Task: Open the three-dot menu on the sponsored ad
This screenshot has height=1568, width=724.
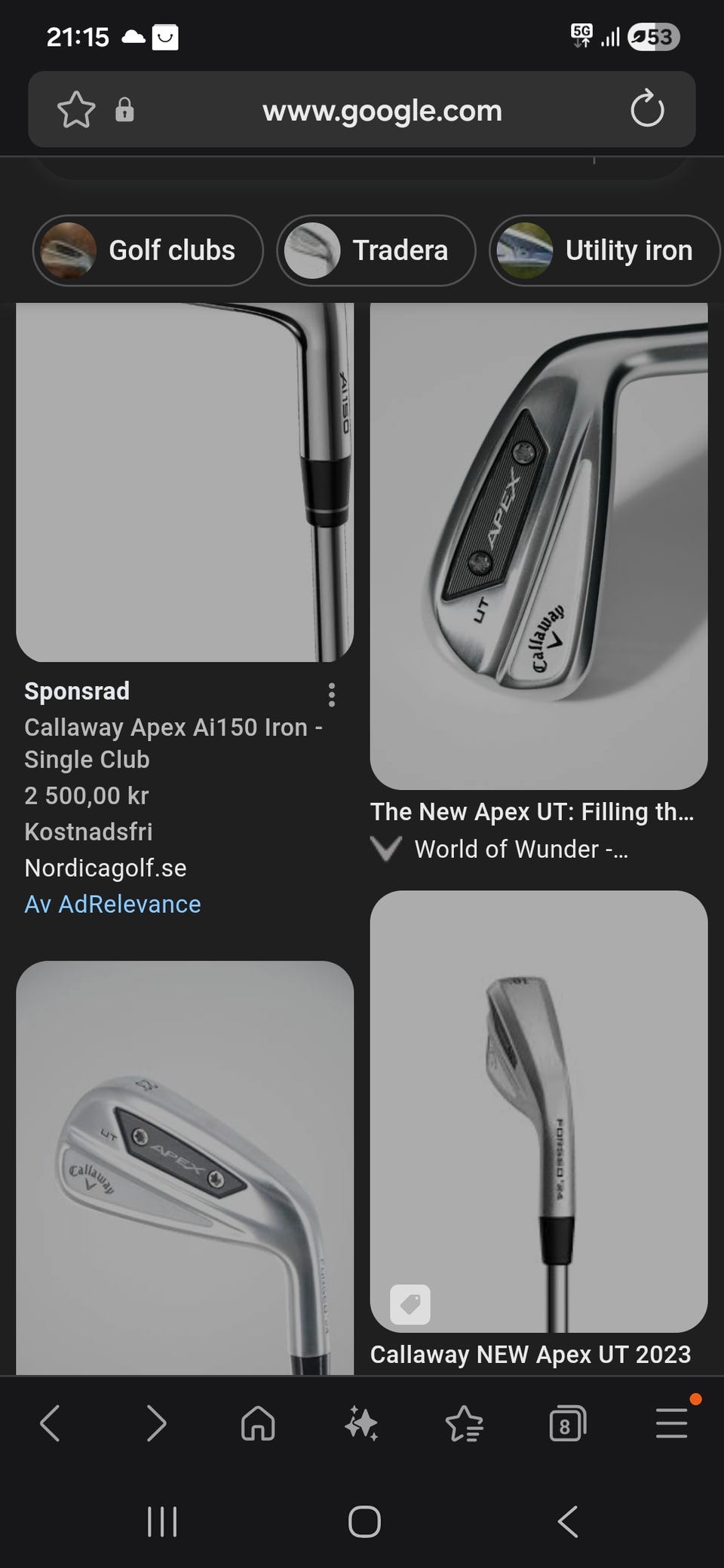Action: pos(331,694)
